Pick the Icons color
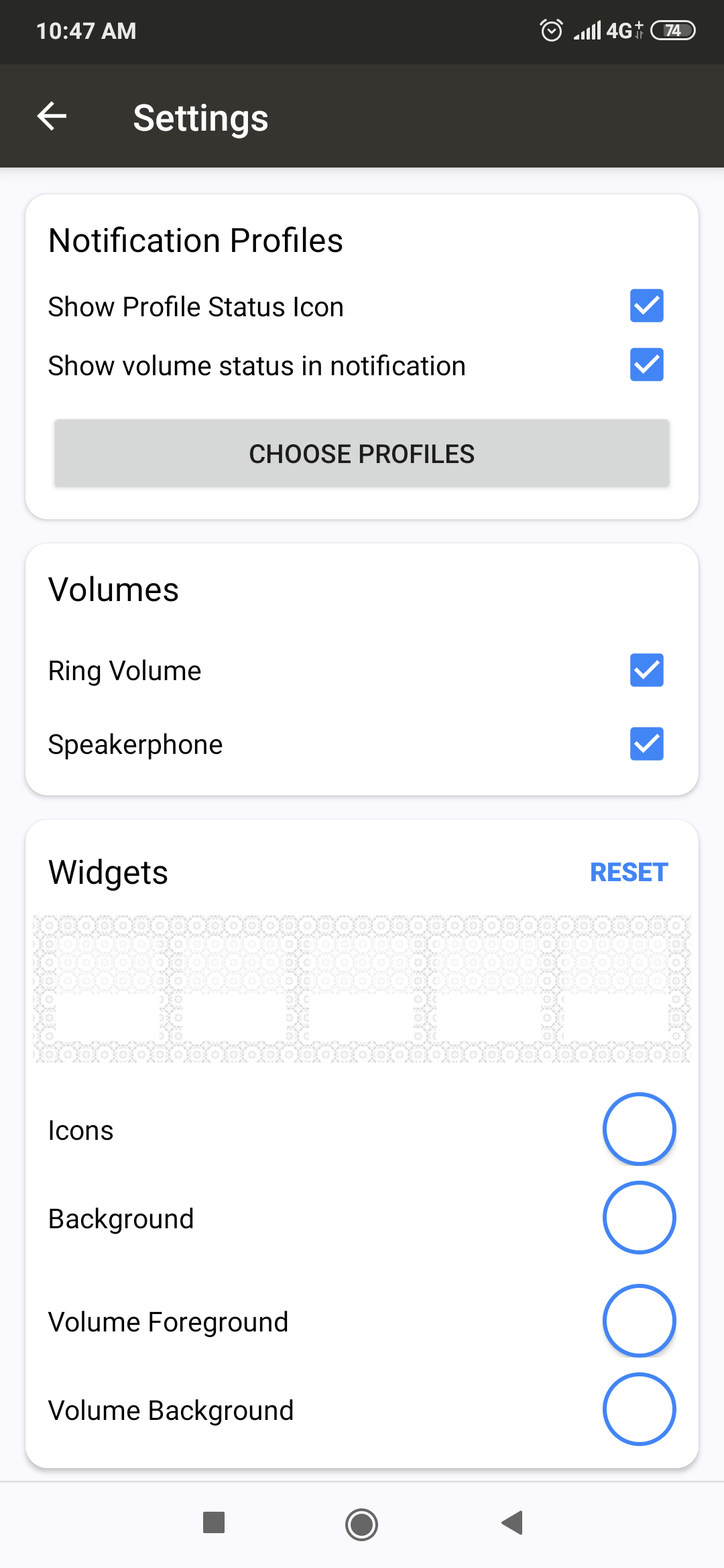724x1568 pixels. click(639, 1129)
